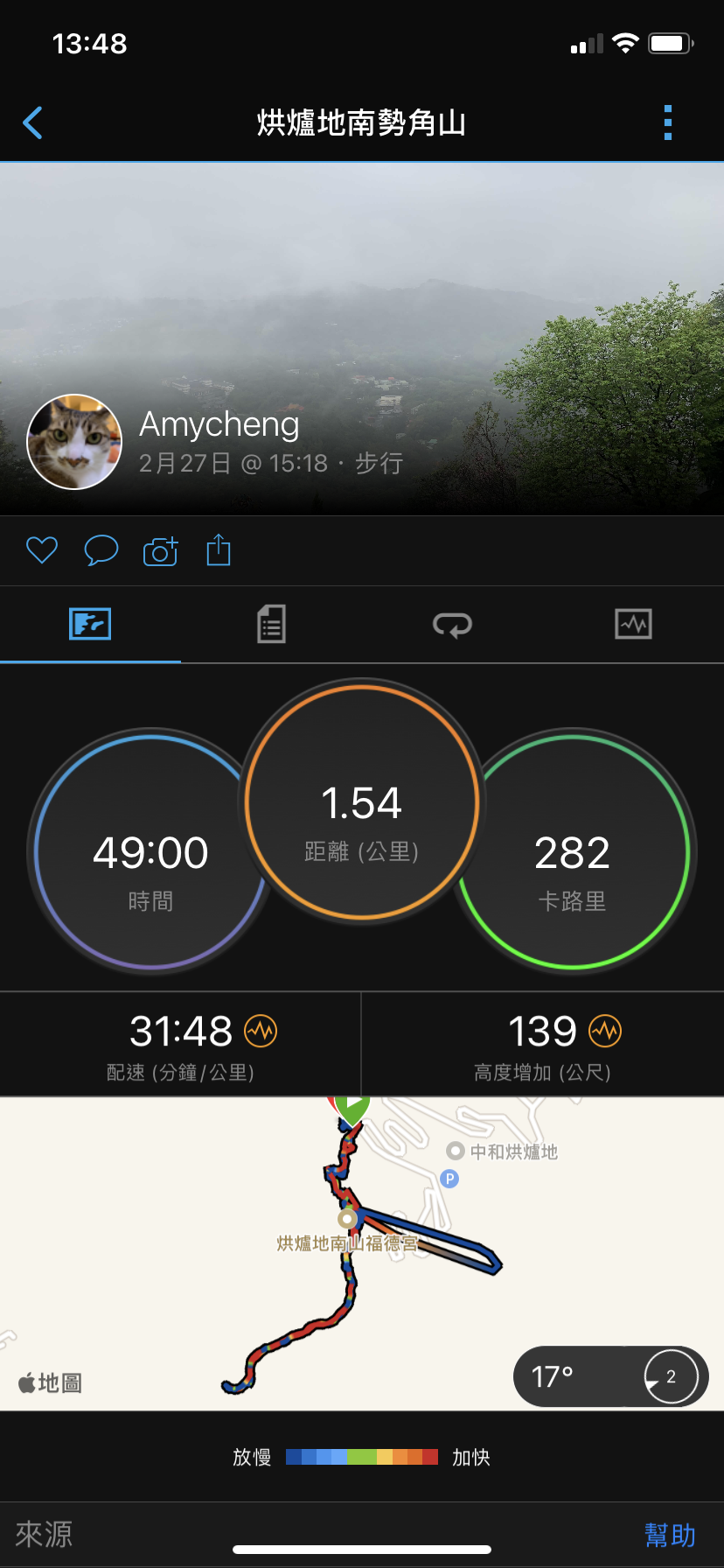This screenshot has height=1568, width=724.
Task: Like this activity with the heart
Action: (x=42, y=550)
